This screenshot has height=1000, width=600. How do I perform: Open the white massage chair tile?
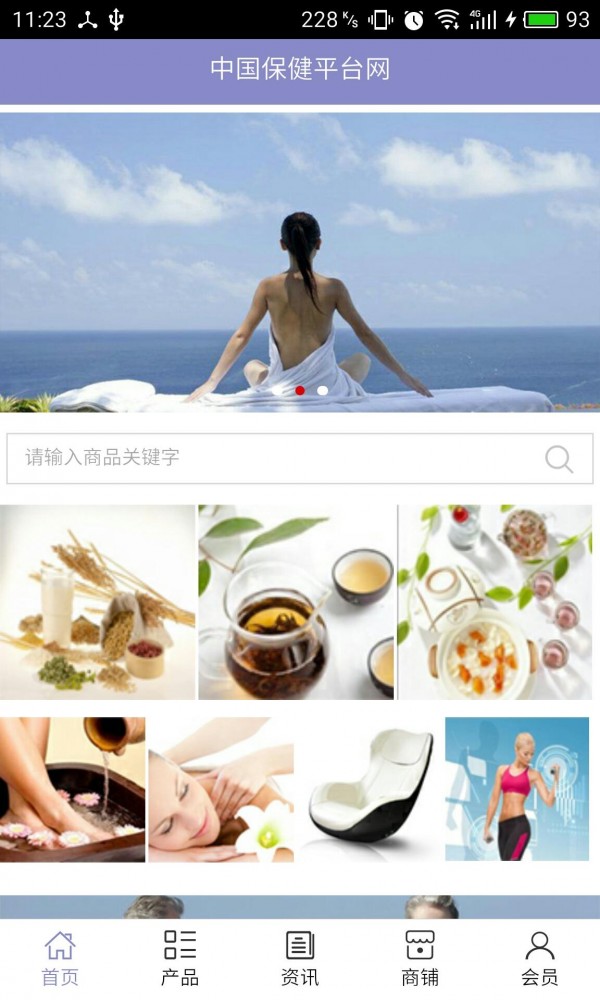[x=370, y=789]
